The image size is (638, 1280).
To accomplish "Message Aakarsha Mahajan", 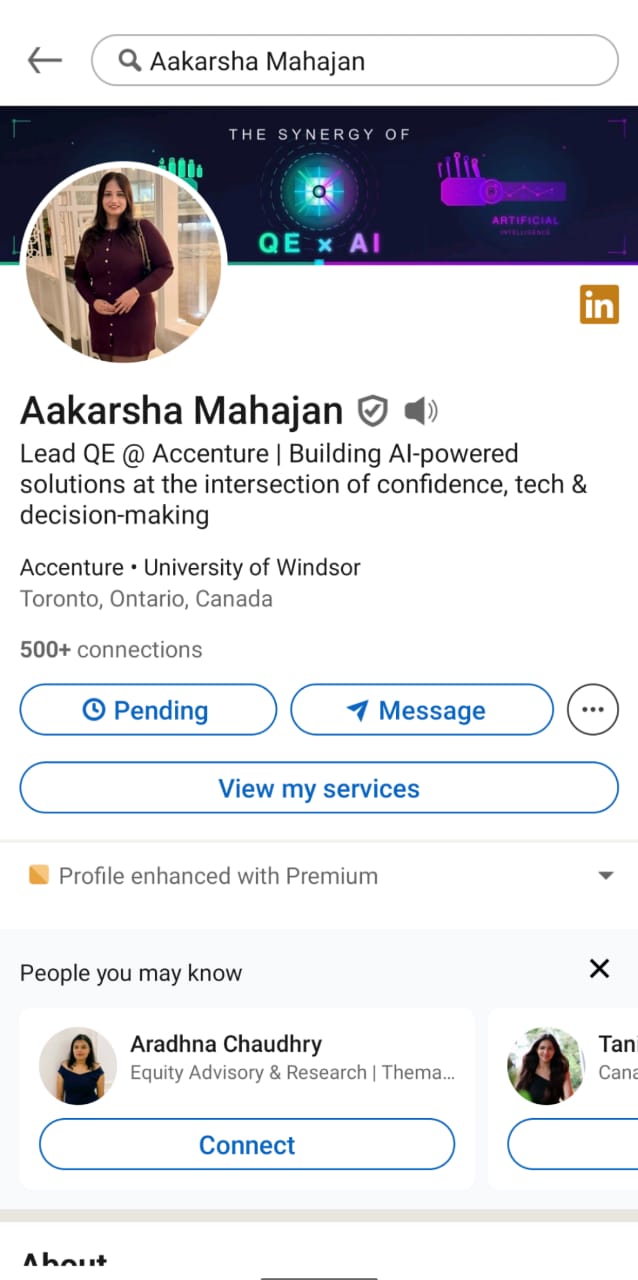I will 421,710.
